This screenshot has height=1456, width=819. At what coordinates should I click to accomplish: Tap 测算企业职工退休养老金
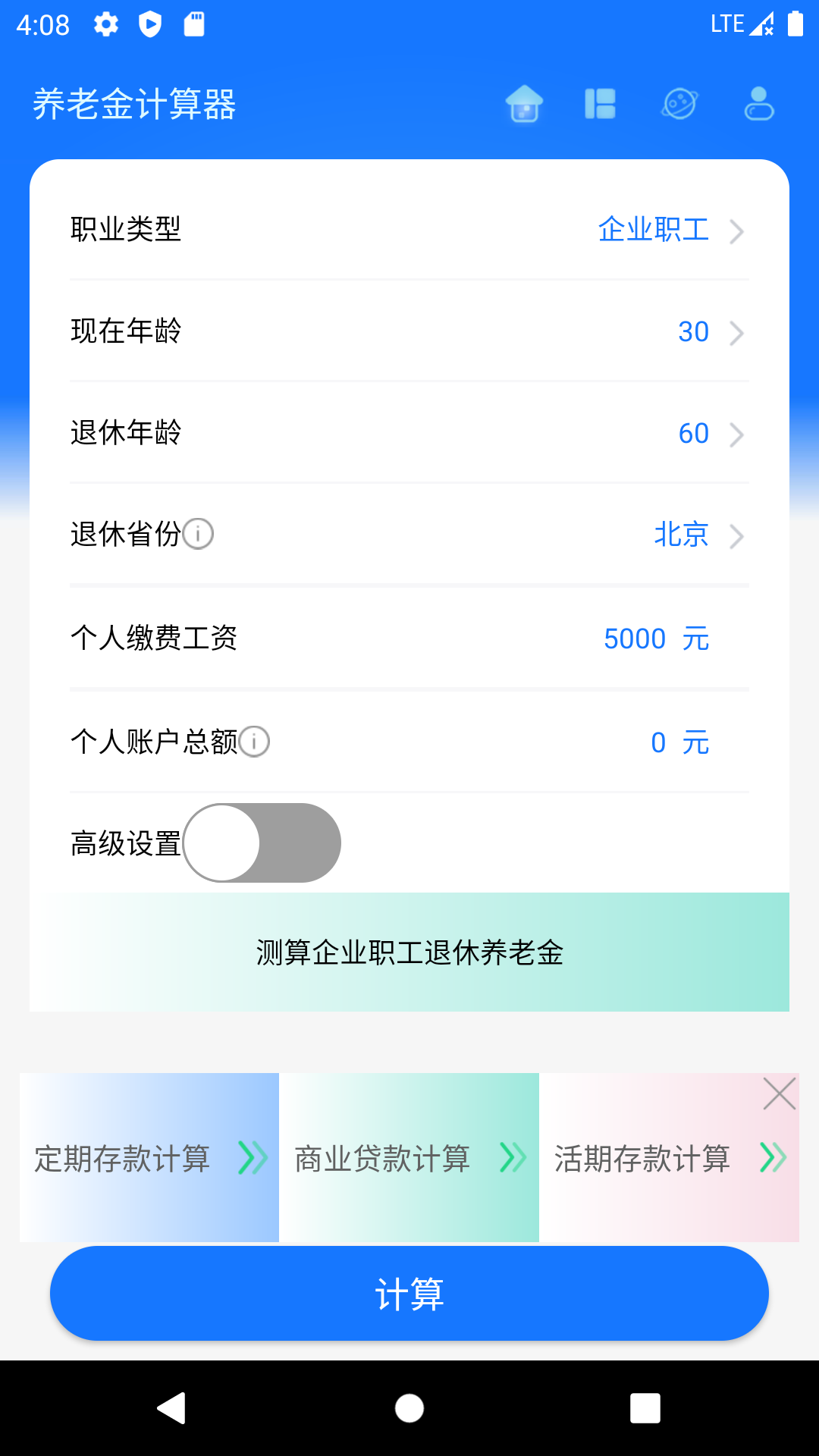(x=409, y=952)
